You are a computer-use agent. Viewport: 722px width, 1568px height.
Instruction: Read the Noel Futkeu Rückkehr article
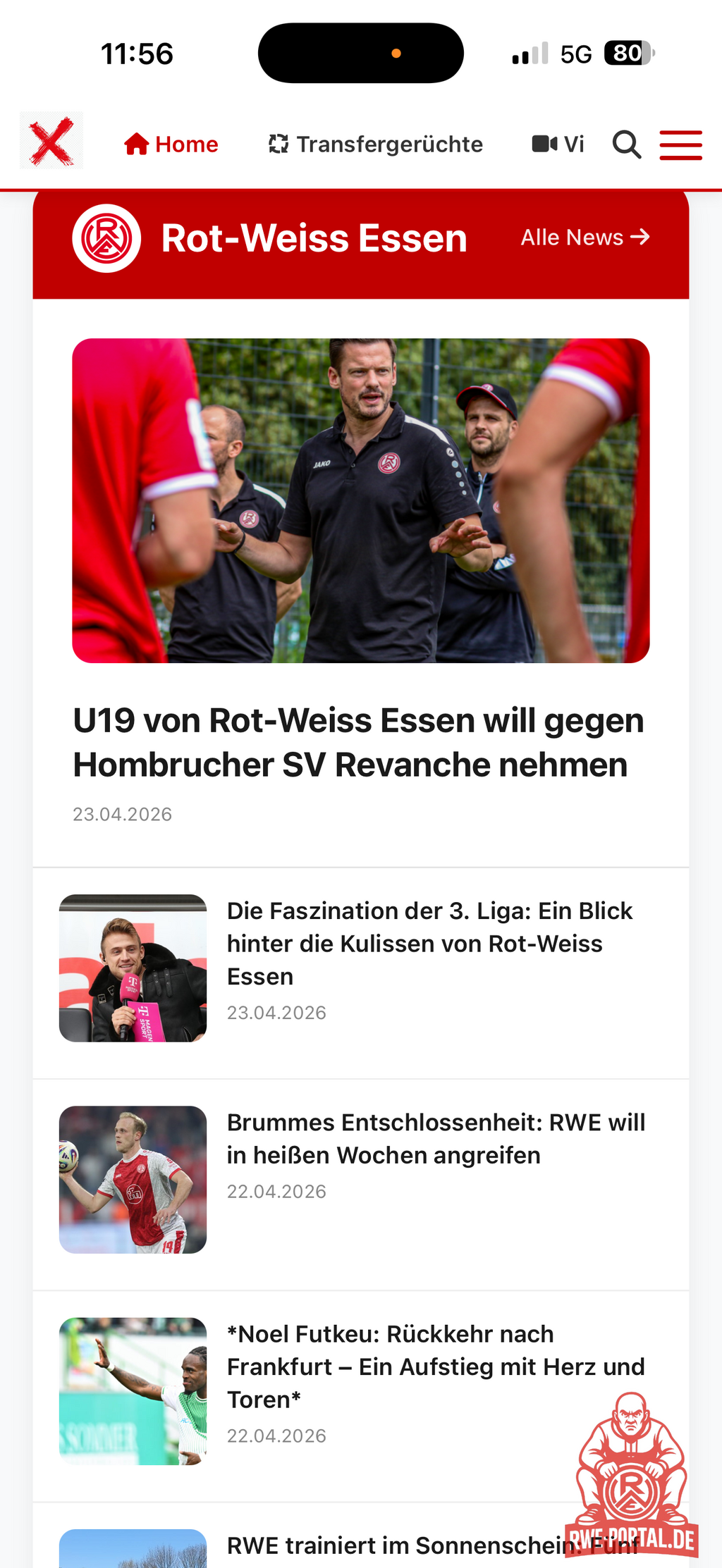tap(435, 1366)
